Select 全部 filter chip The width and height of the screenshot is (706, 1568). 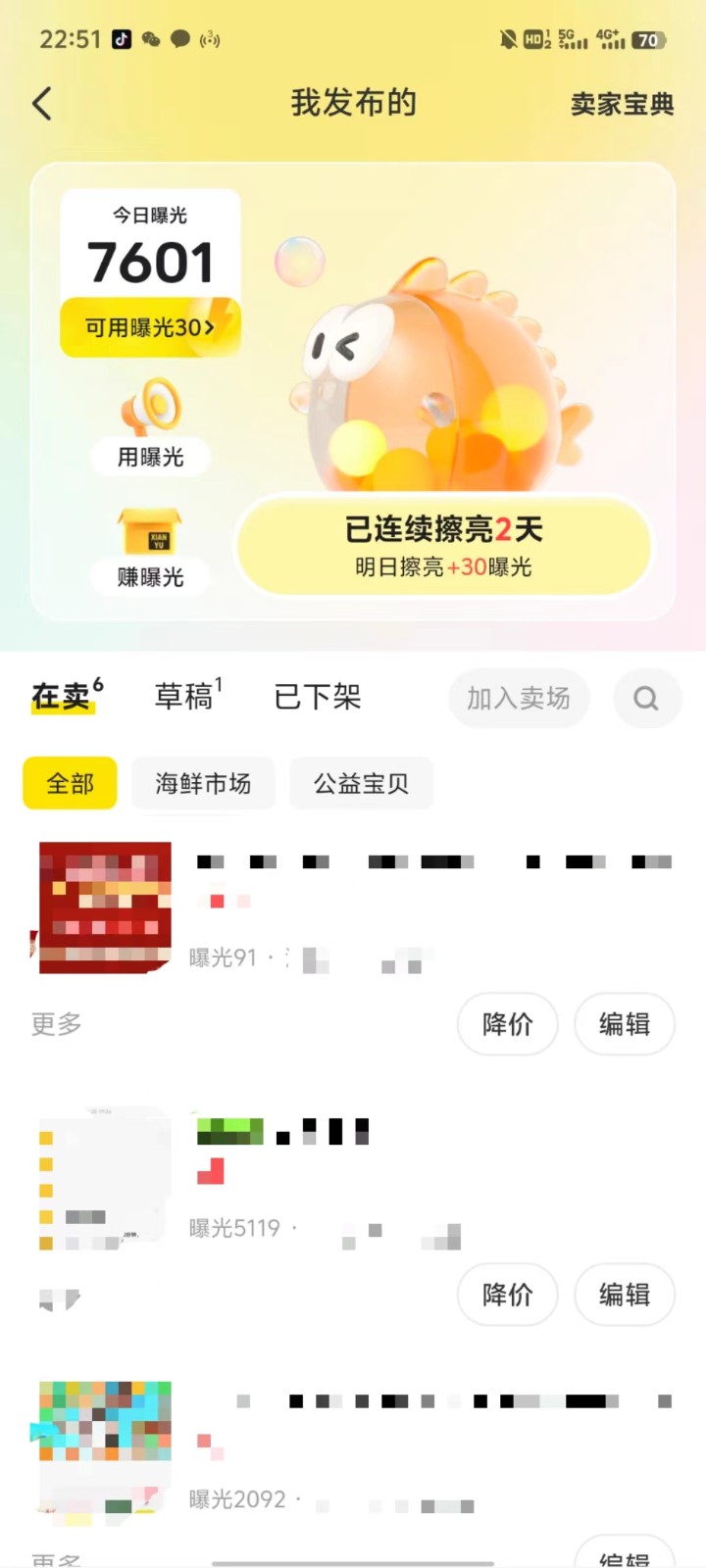click(70, 783)
